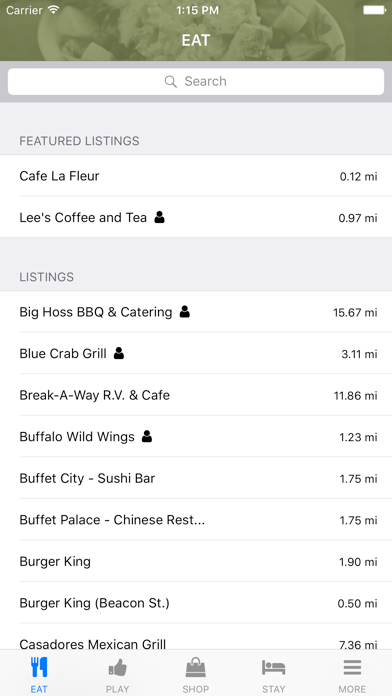Switch to the Play tab
Image resolution: width=392 pixels, height=696 pixels.
tap(117, 674)
